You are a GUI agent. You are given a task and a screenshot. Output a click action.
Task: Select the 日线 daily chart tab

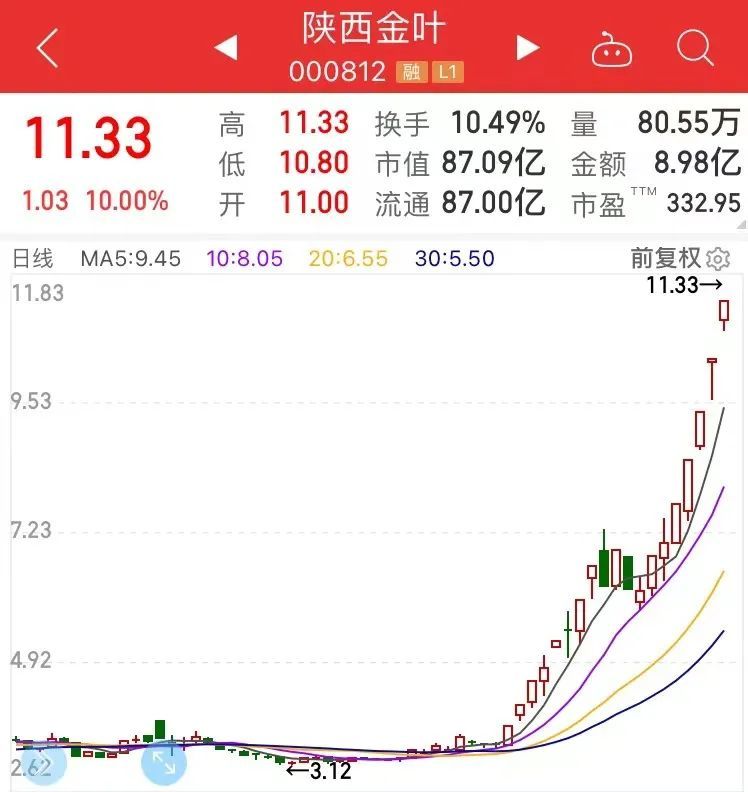click(35, 258)
